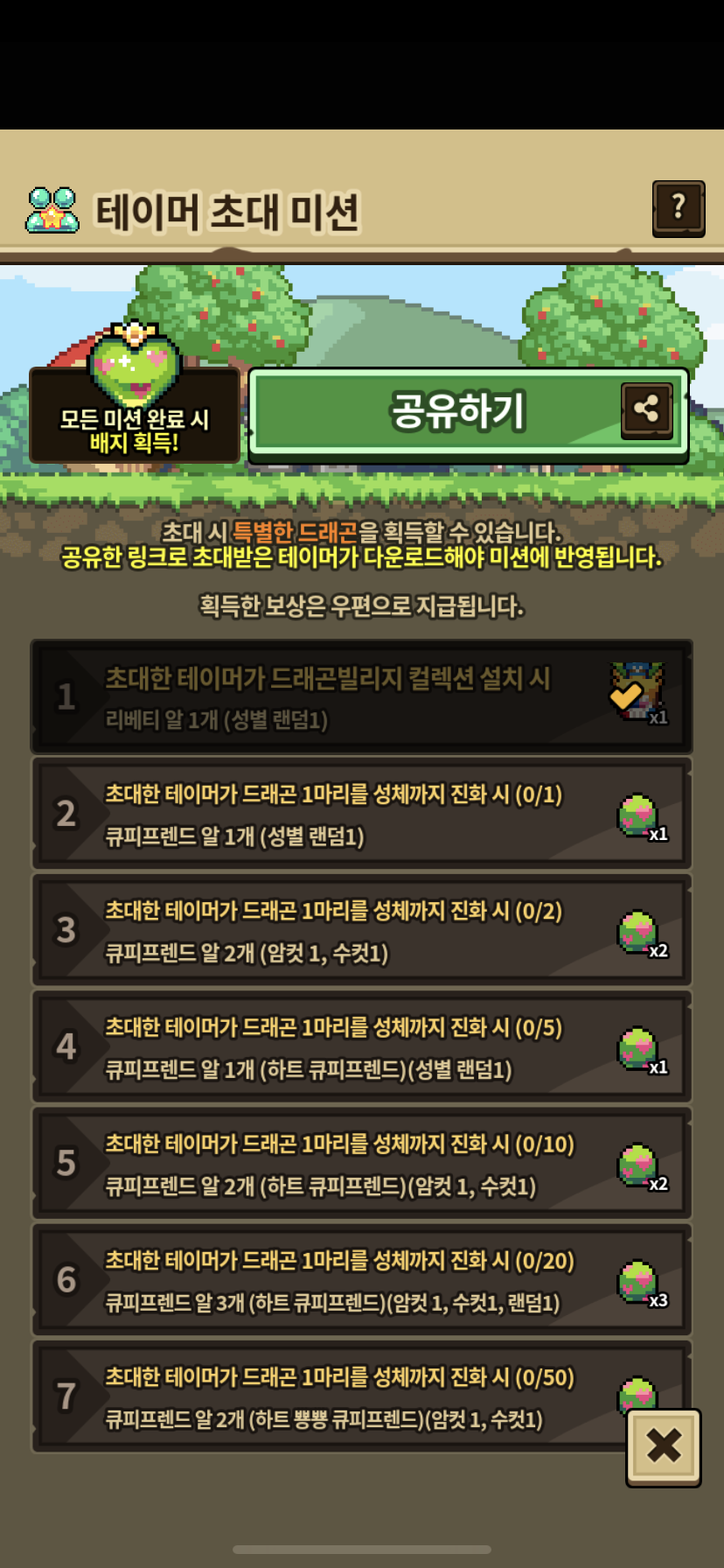Open the question mark help button
Screen dimensions: 724x1568
pyautogui.click(x=678, y=208)
